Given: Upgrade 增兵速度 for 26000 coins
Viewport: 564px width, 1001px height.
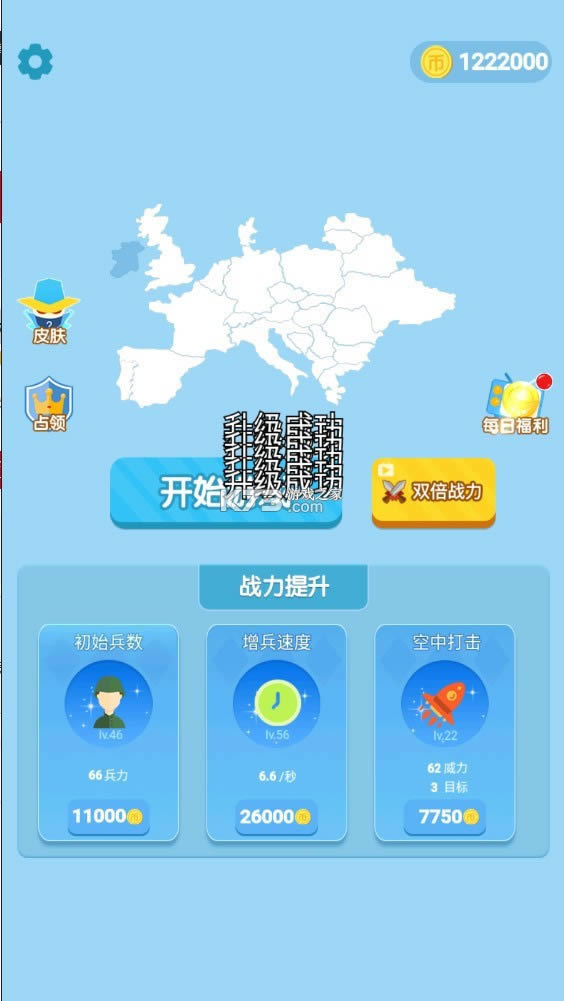Looking at the screenshot, I should click(x=277, y=817).
